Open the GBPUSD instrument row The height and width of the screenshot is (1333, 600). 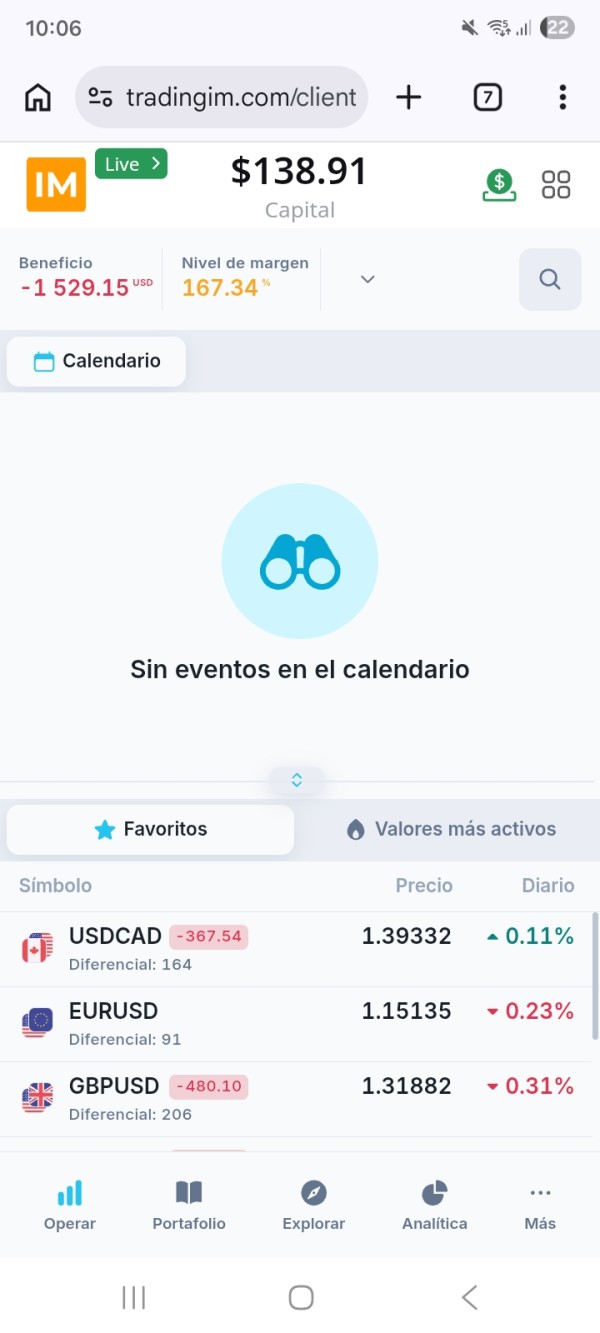298,1098
